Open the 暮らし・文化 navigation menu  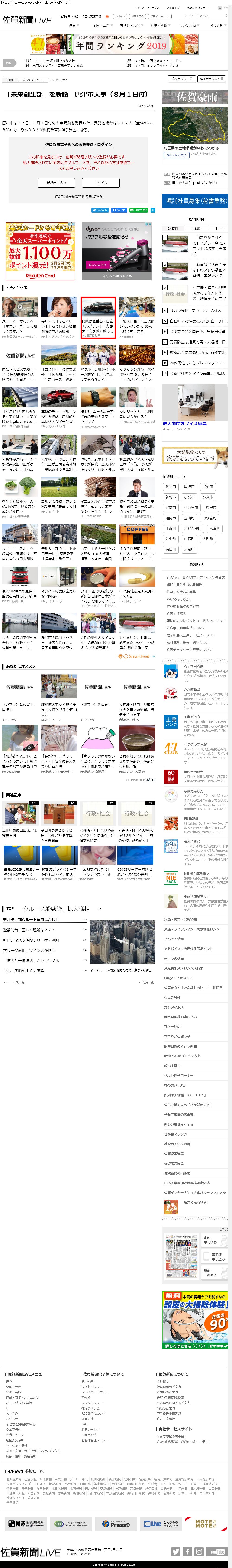click(x=129, y=26)
